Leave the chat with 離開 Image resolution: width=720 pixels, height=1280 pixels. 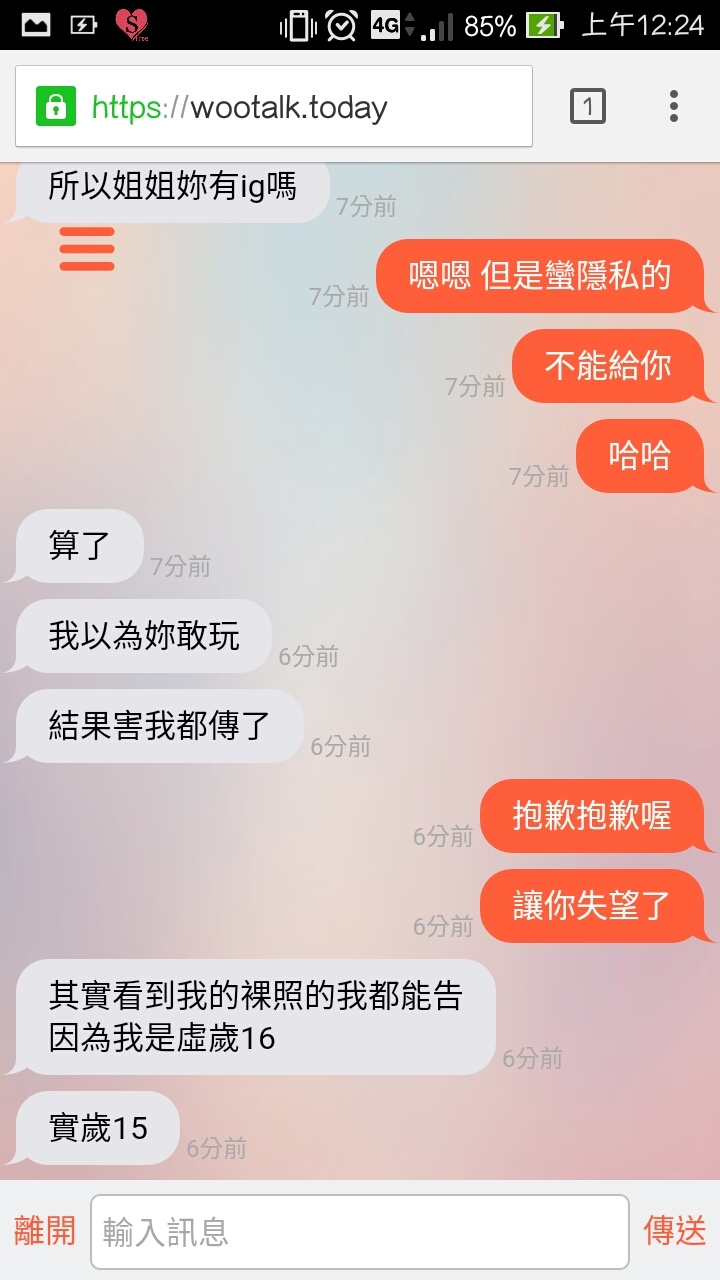45,1231
